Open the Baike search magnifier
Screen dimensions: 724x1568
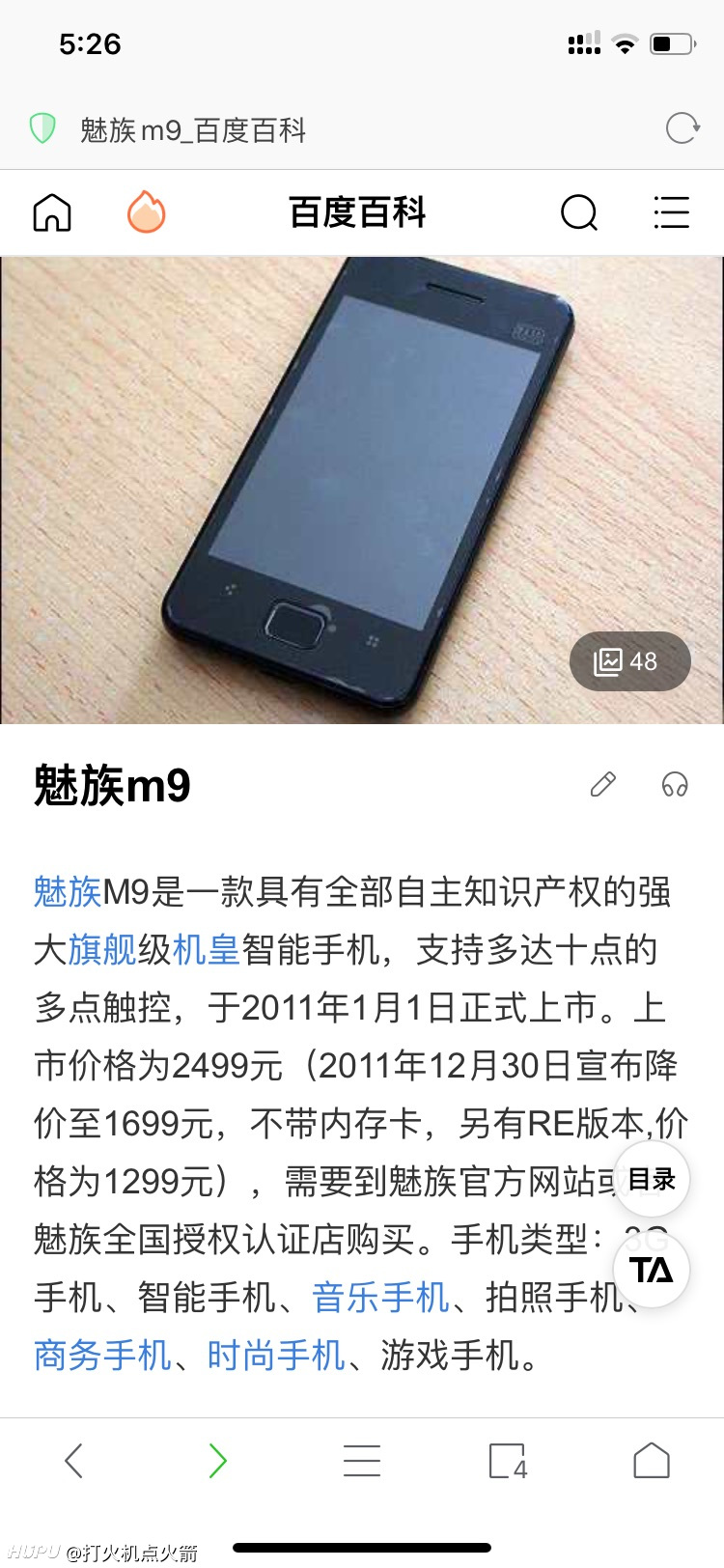(x=579, y=212)
